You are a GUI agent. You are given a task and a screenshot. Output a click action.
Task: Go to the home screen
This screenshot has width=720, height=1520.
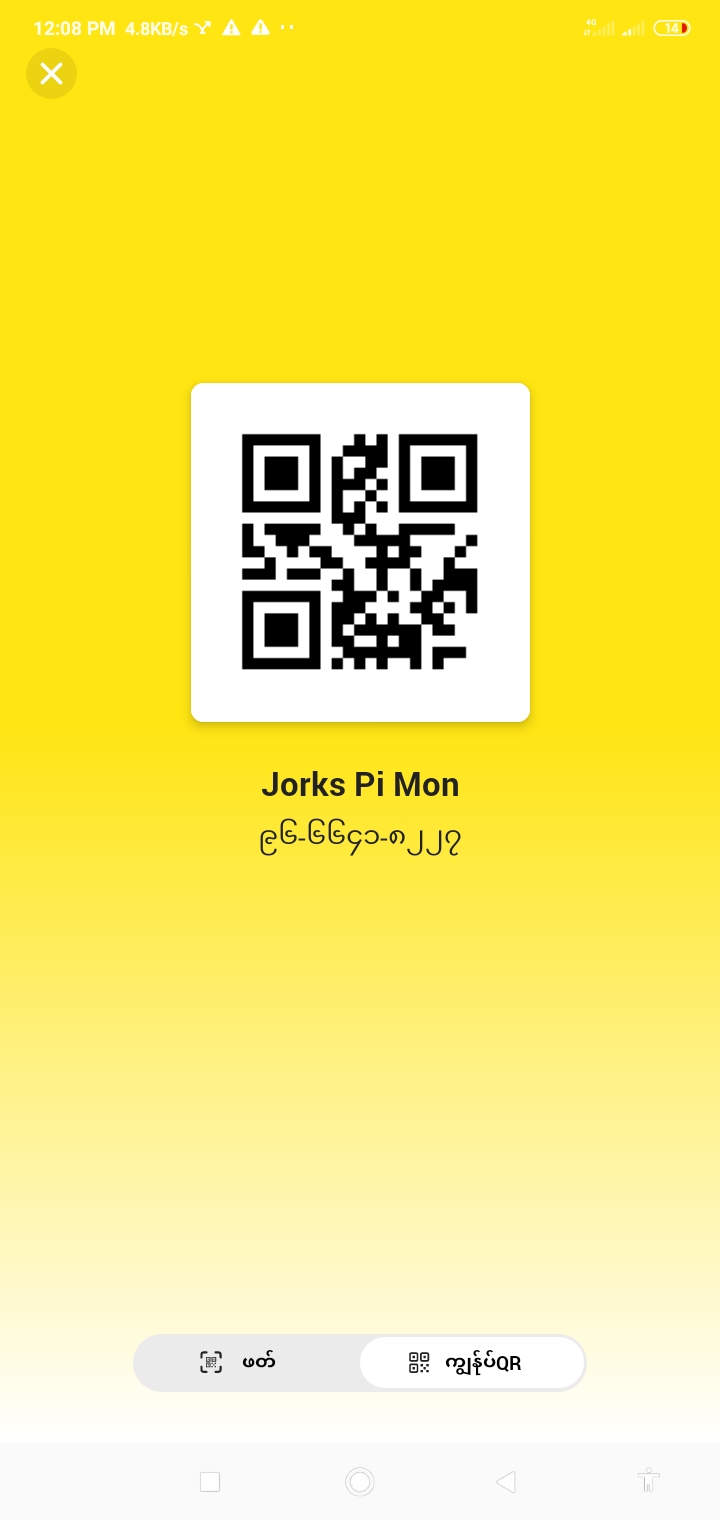coord(359,1481)
